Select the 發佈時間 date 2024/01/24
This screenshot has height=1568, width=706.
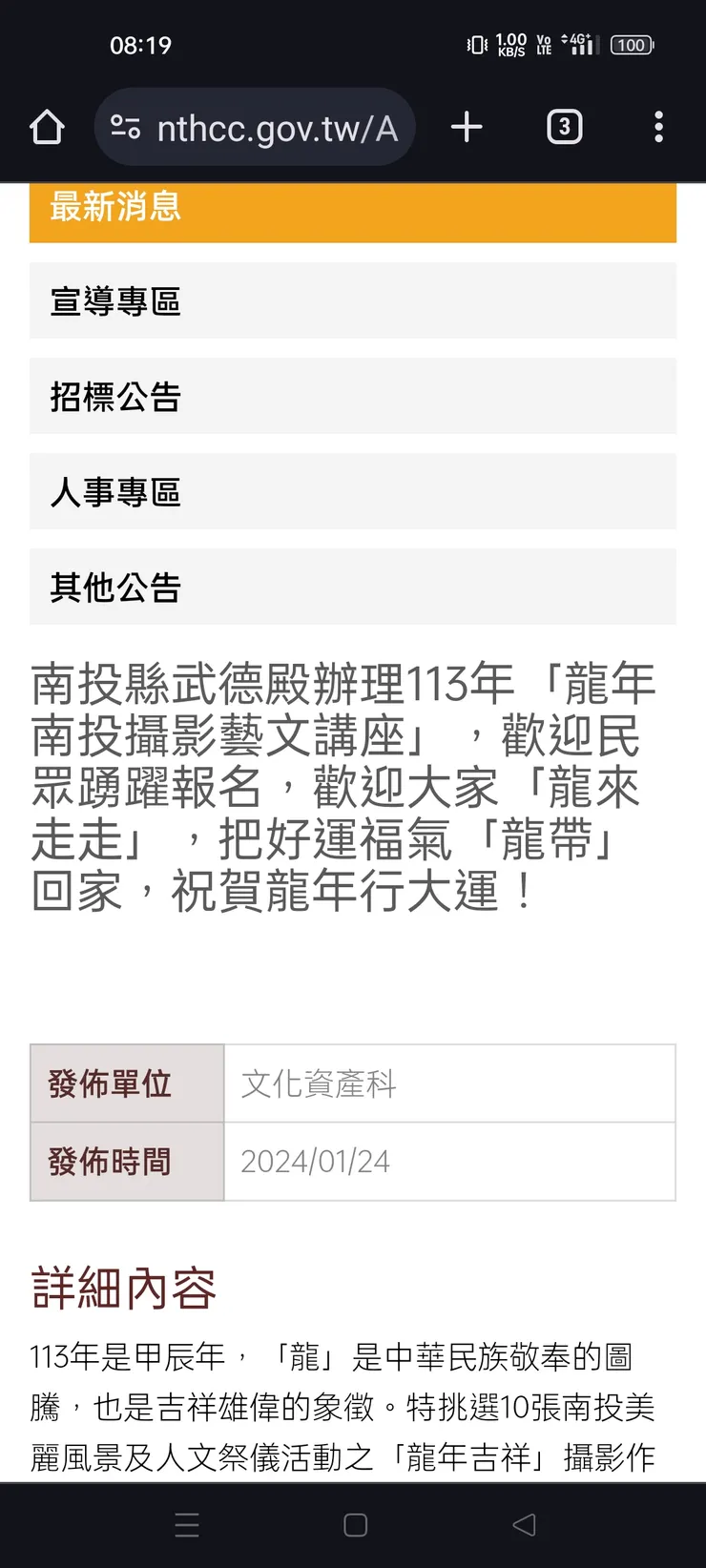click(316, 1162)
